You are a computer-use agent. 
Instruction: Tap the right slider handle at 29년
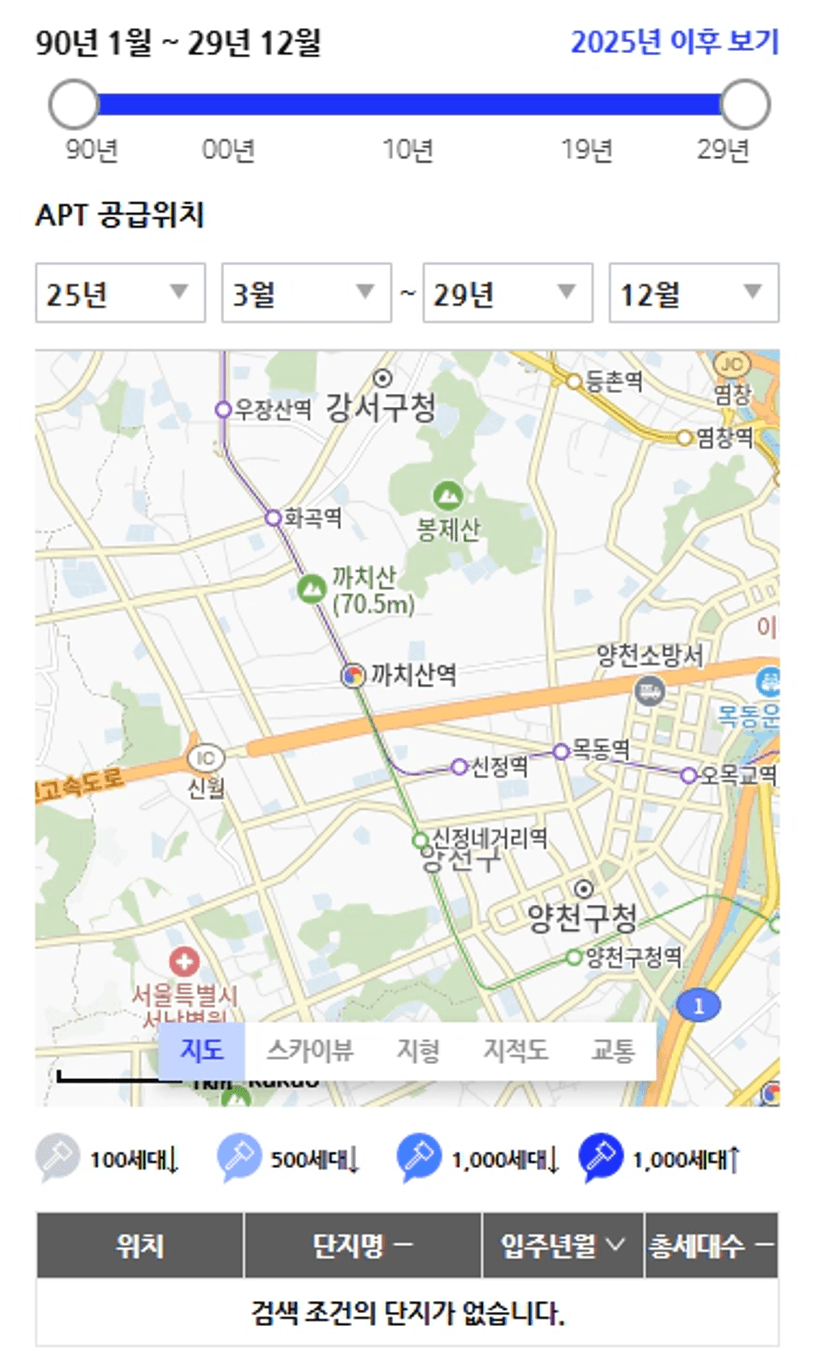745,104
